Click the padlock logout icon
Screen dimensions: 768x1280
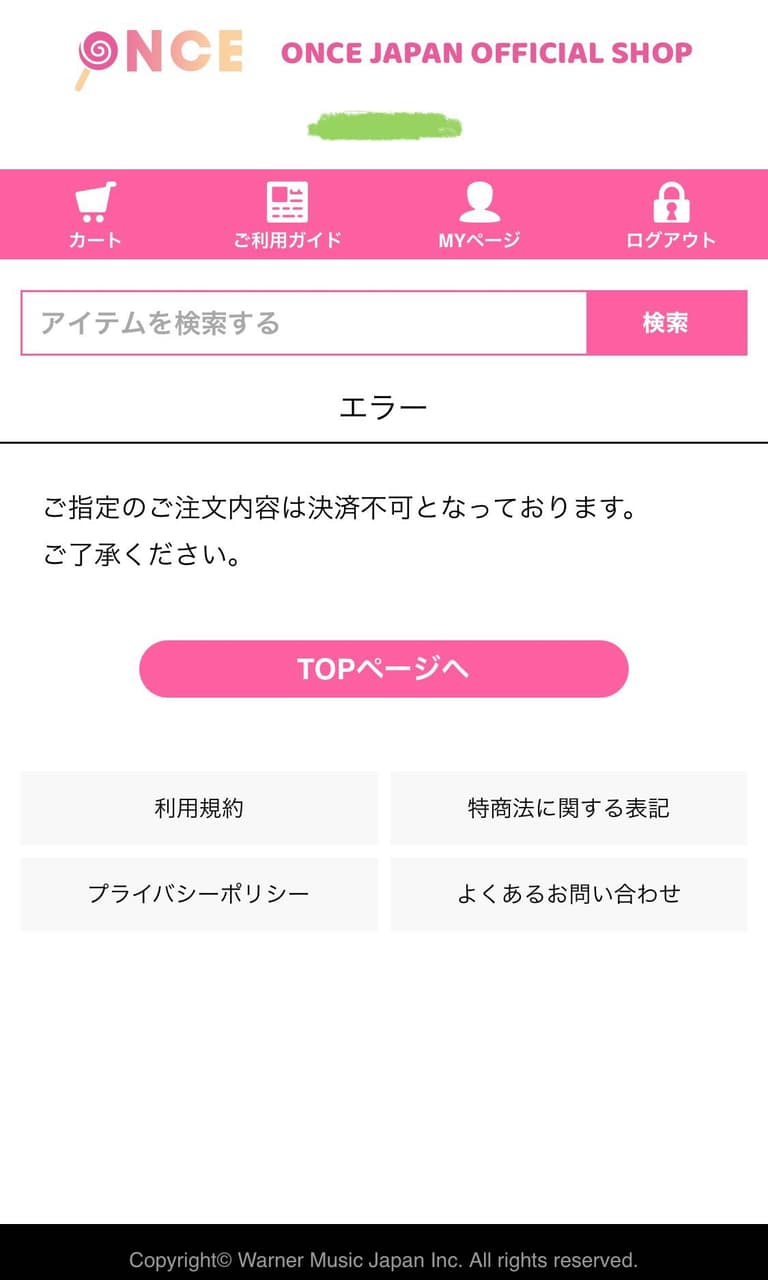[x=671, y=200]
